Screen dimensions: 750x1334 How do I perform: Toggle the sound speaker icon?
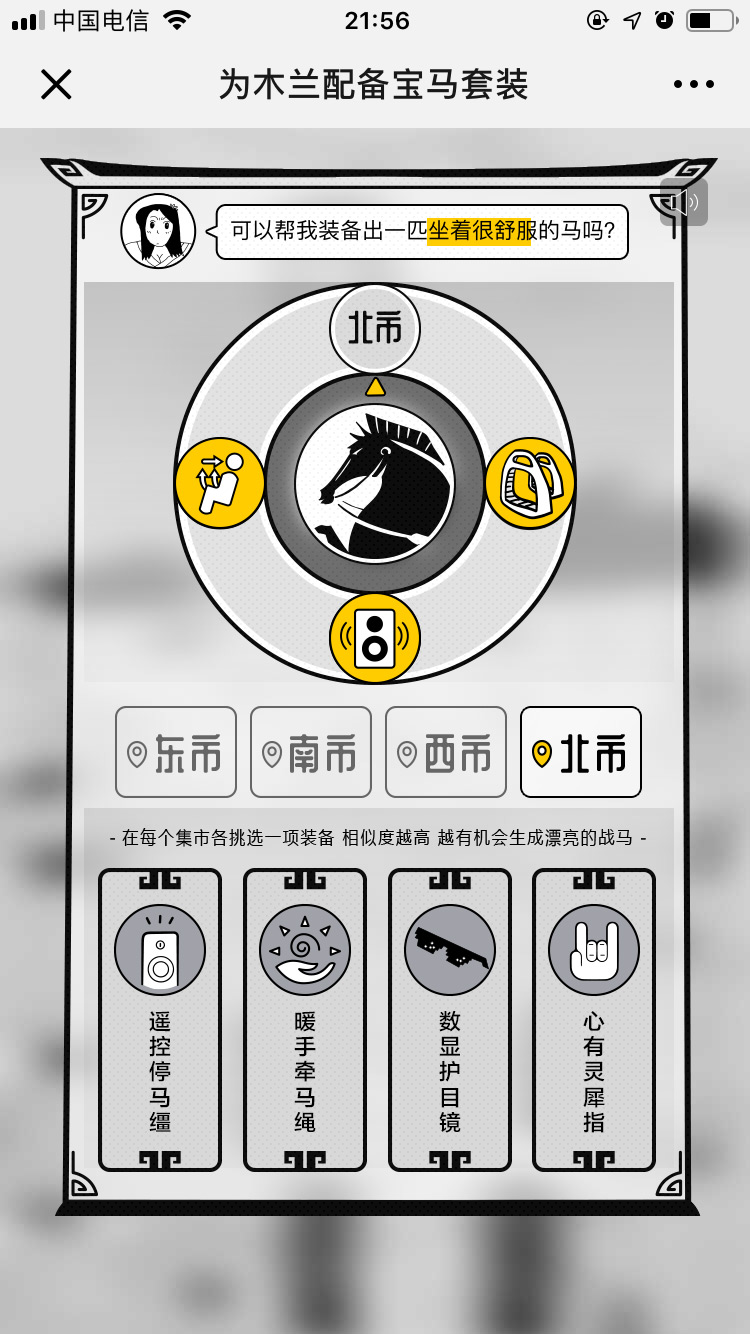pyautogui.click(x=684, y=203)
